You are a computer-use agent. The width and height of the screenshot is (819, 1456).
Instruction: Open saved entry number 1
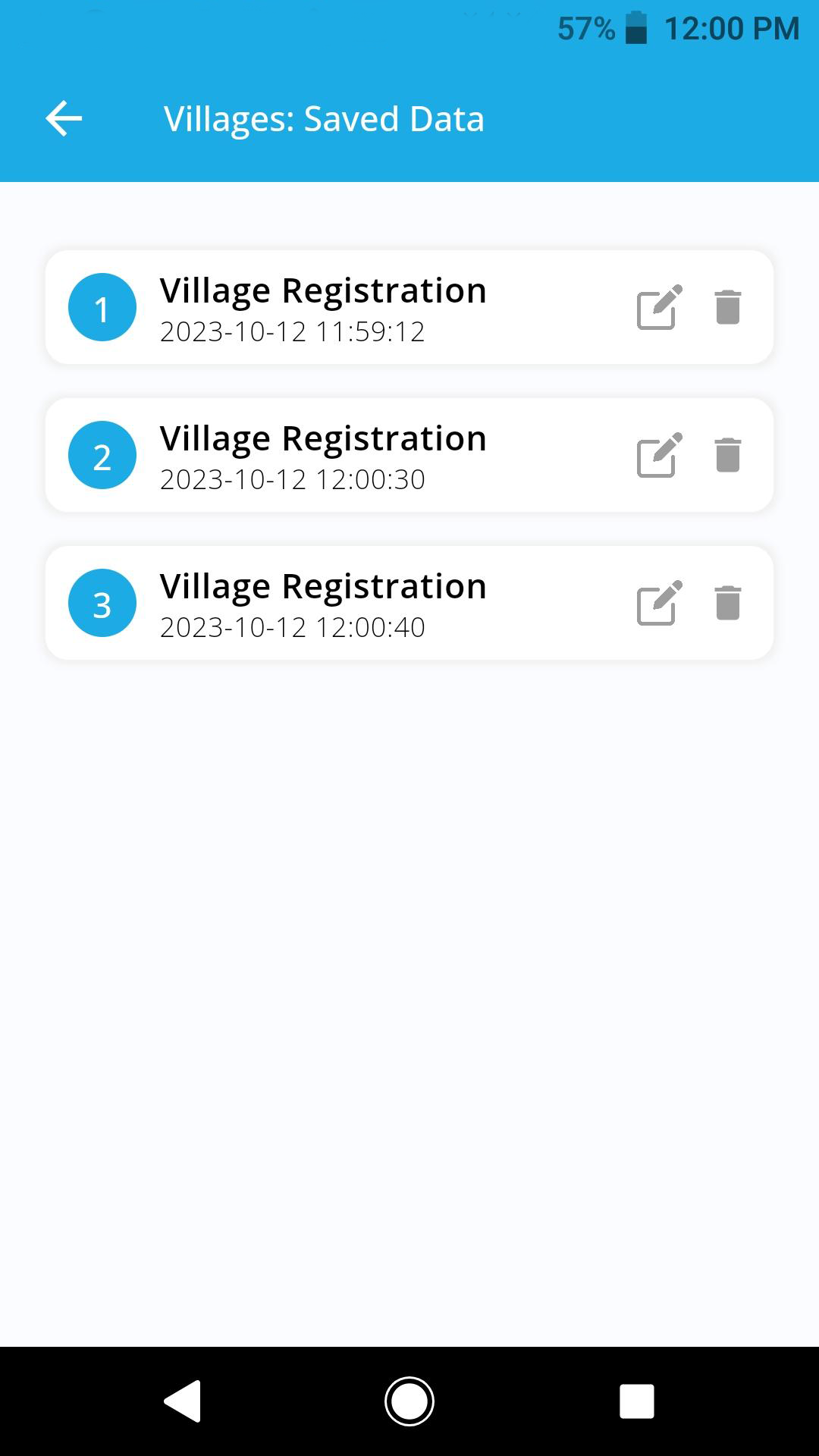pos(409,307)
